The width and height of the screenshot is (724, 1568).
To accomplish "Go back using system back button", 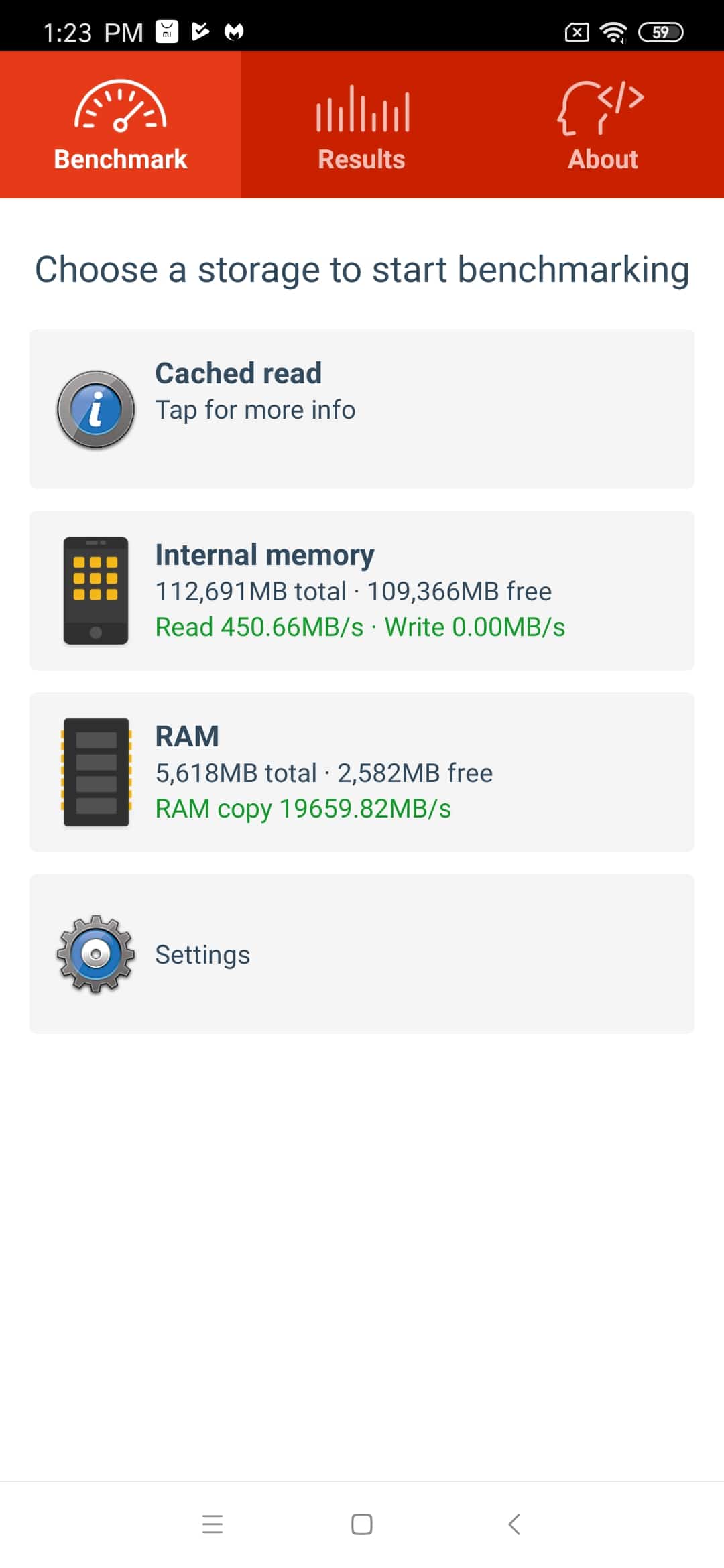I will [x=514, y=1524].
